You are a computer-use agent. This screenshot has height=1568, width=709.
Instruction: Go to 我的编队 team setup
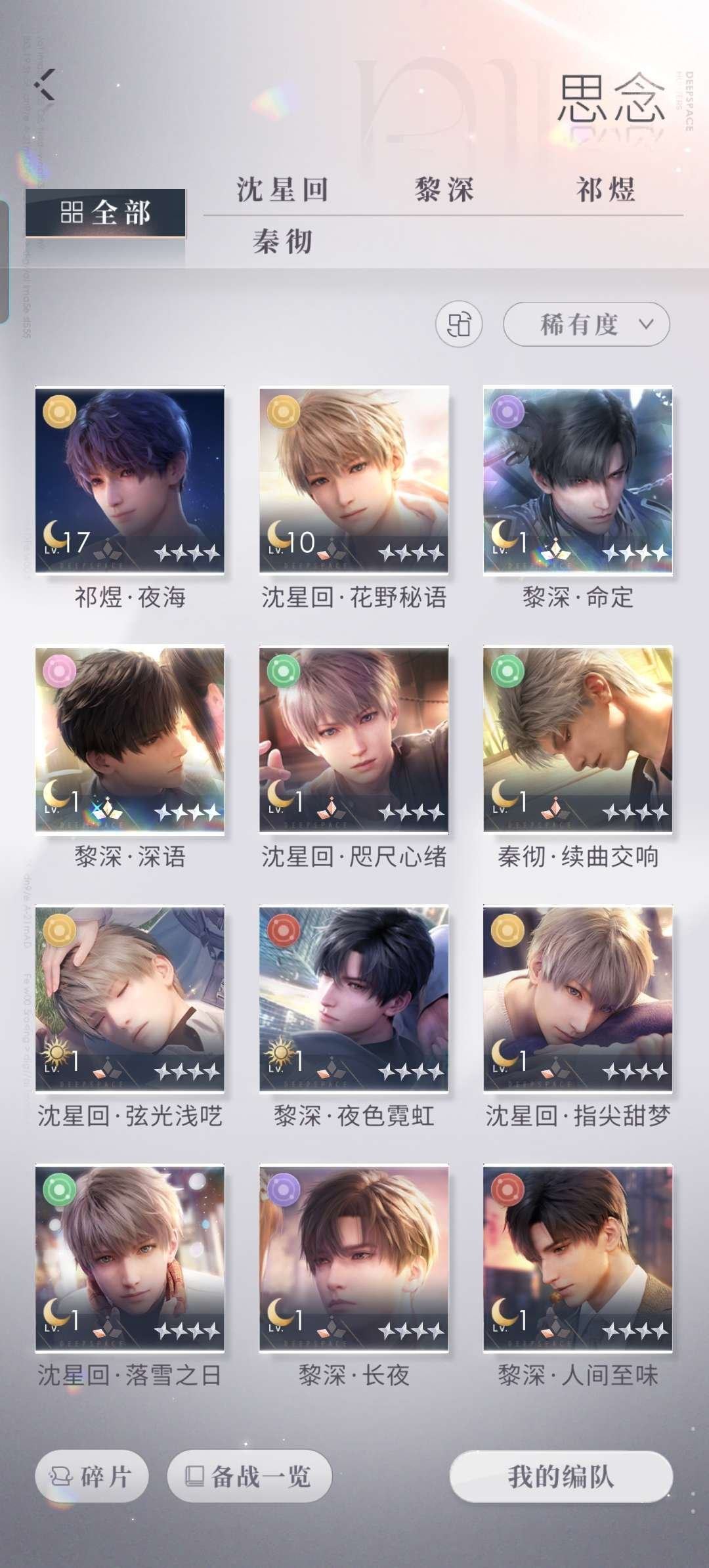tap(561, 1477)
